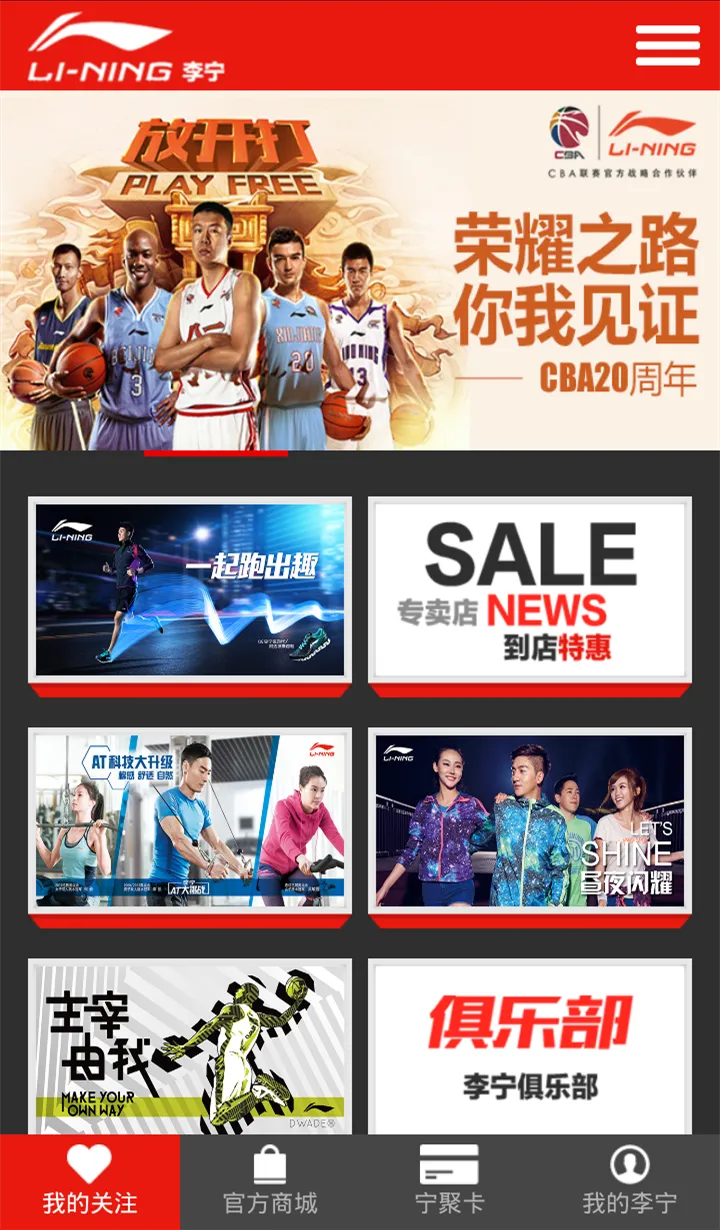
Task: Select the 我的关注 tab
Action: coord(90,1182)
